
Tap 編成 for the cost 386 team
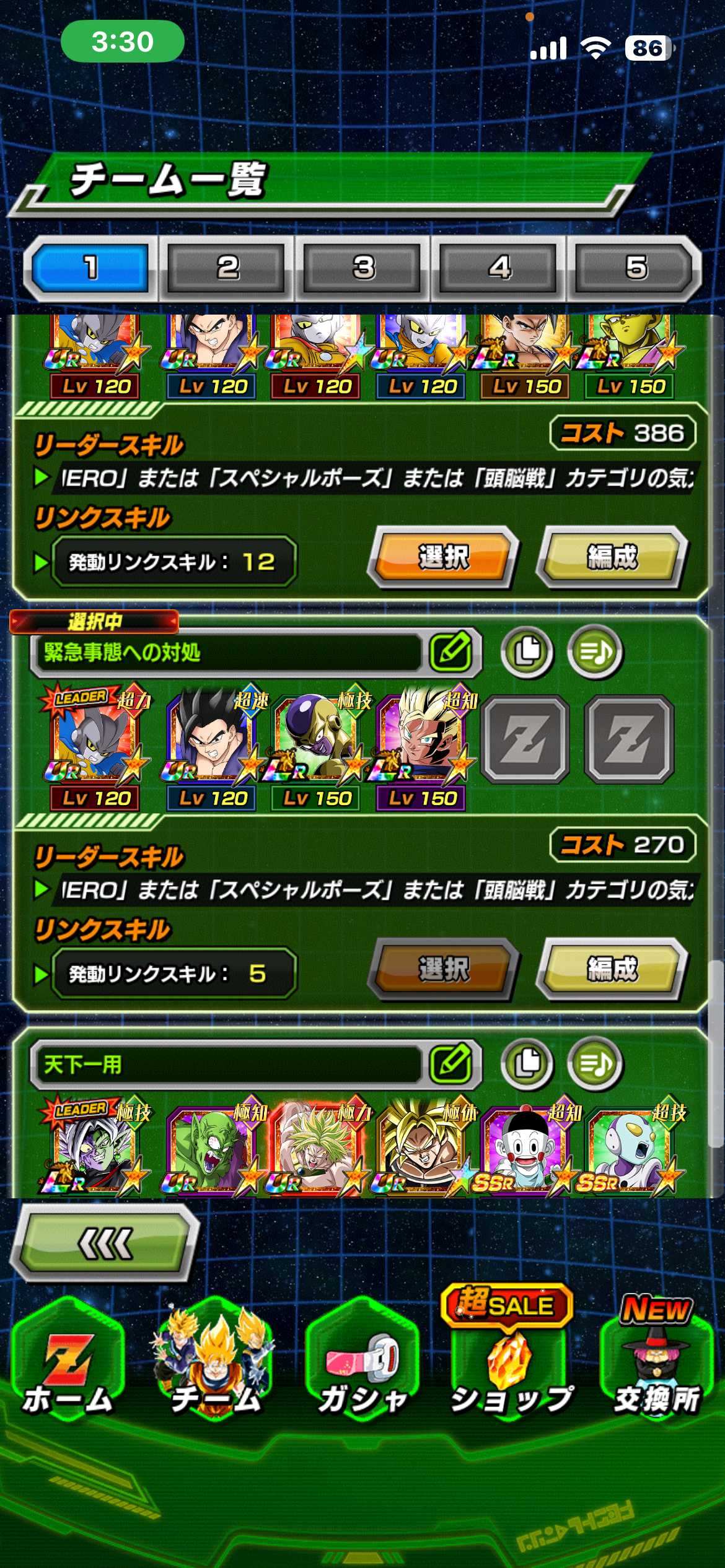tap(612, 557)
